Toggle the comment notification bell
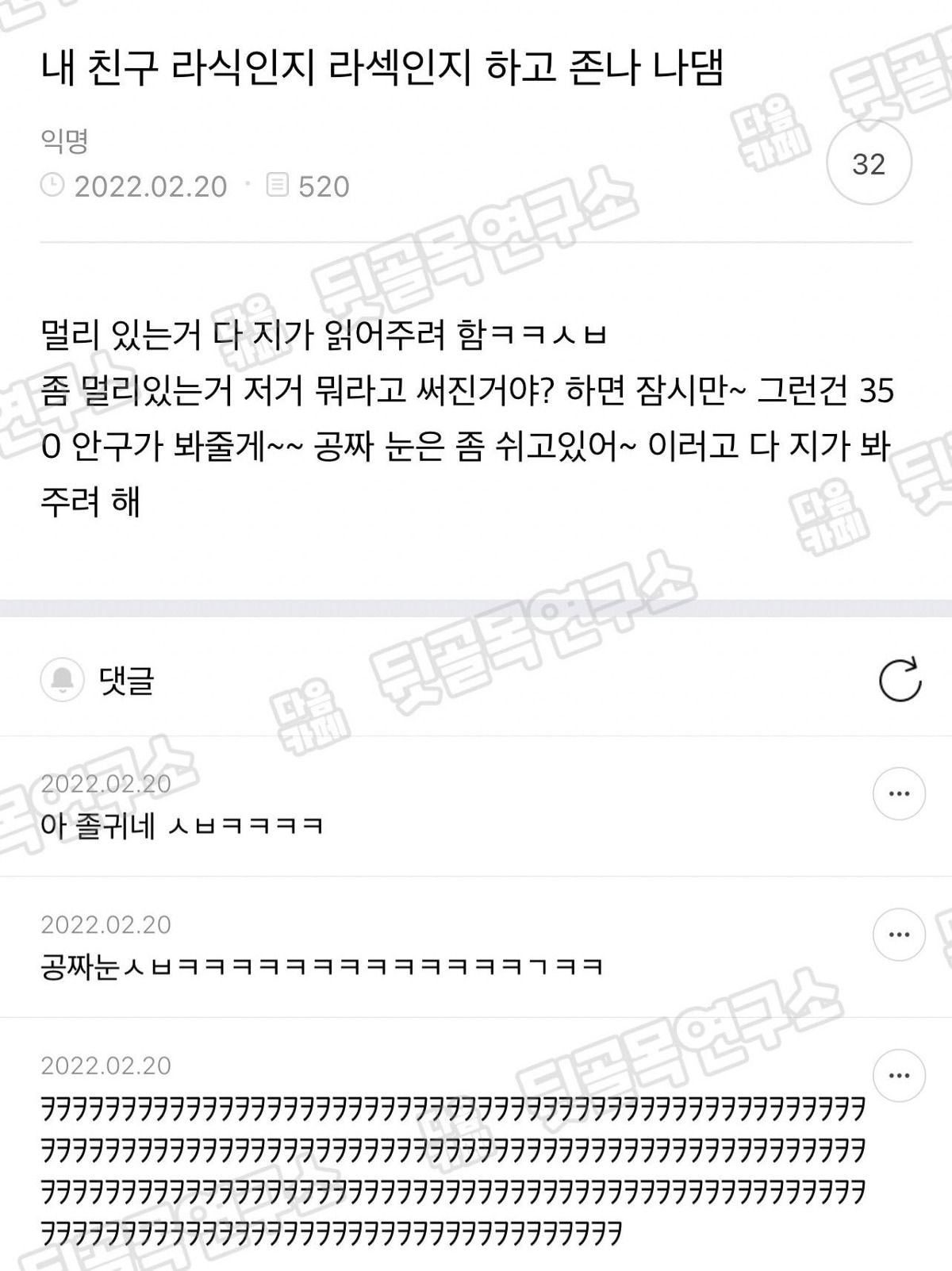The image size is (952, 1271). [x=62, y=680]
